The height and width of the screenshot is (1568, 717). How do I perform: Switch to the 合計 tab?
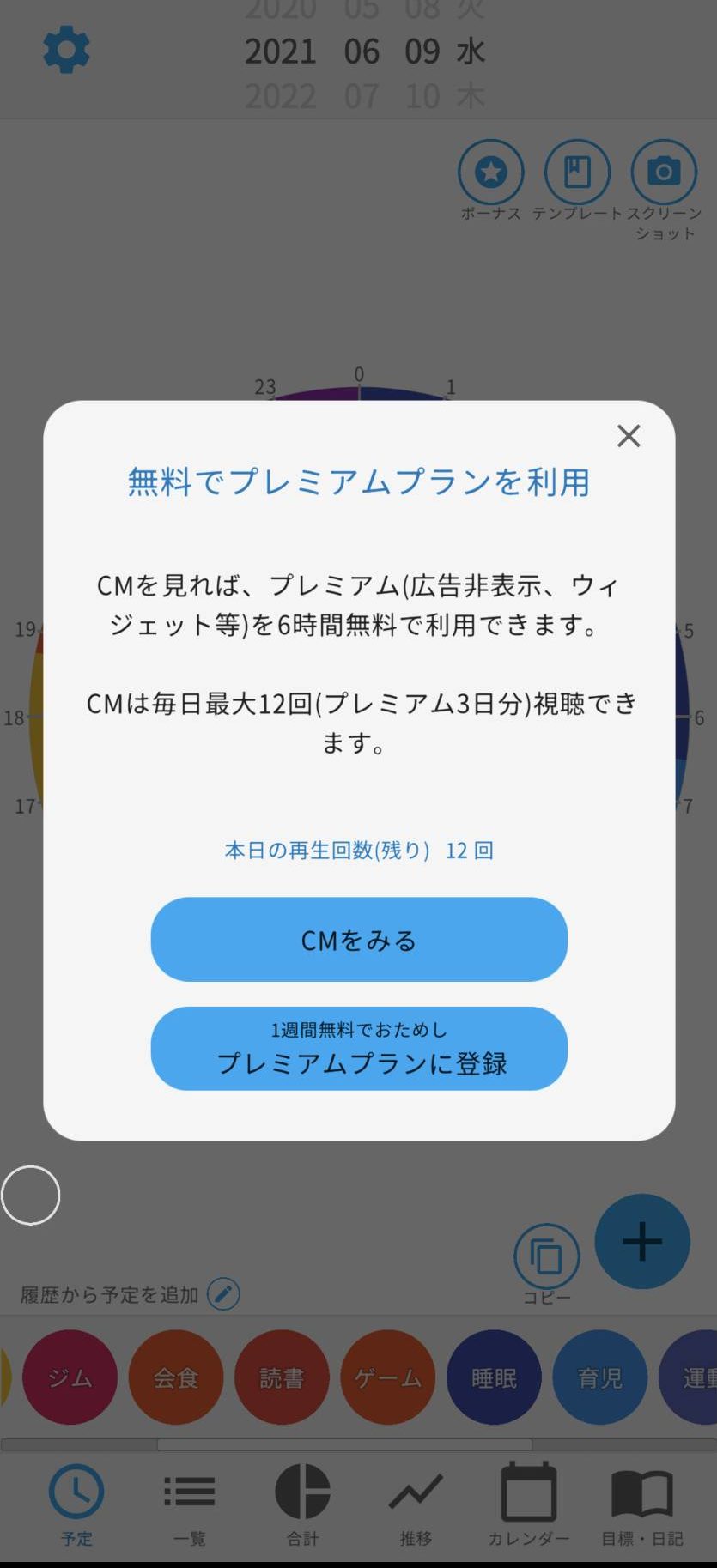(x=302, y=1504)
